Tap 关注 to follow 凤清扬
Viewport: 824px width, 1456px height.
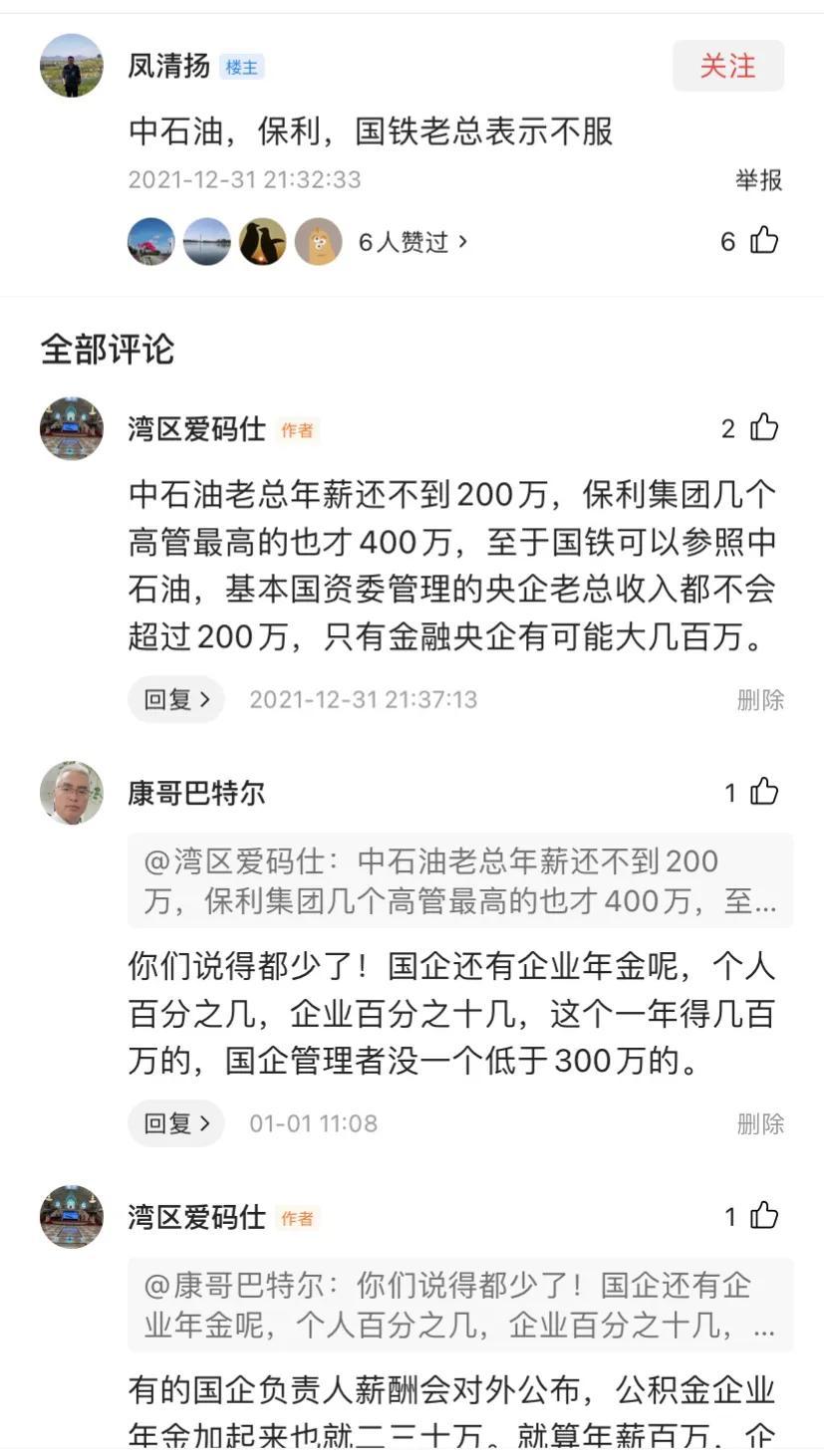point(728,66)
